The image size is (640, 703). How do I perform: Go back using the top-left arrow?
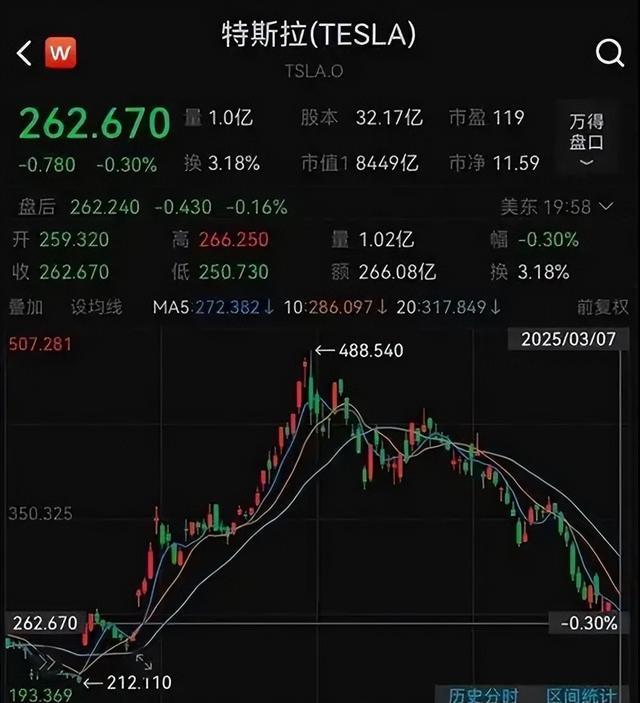(x=24, y=53)
